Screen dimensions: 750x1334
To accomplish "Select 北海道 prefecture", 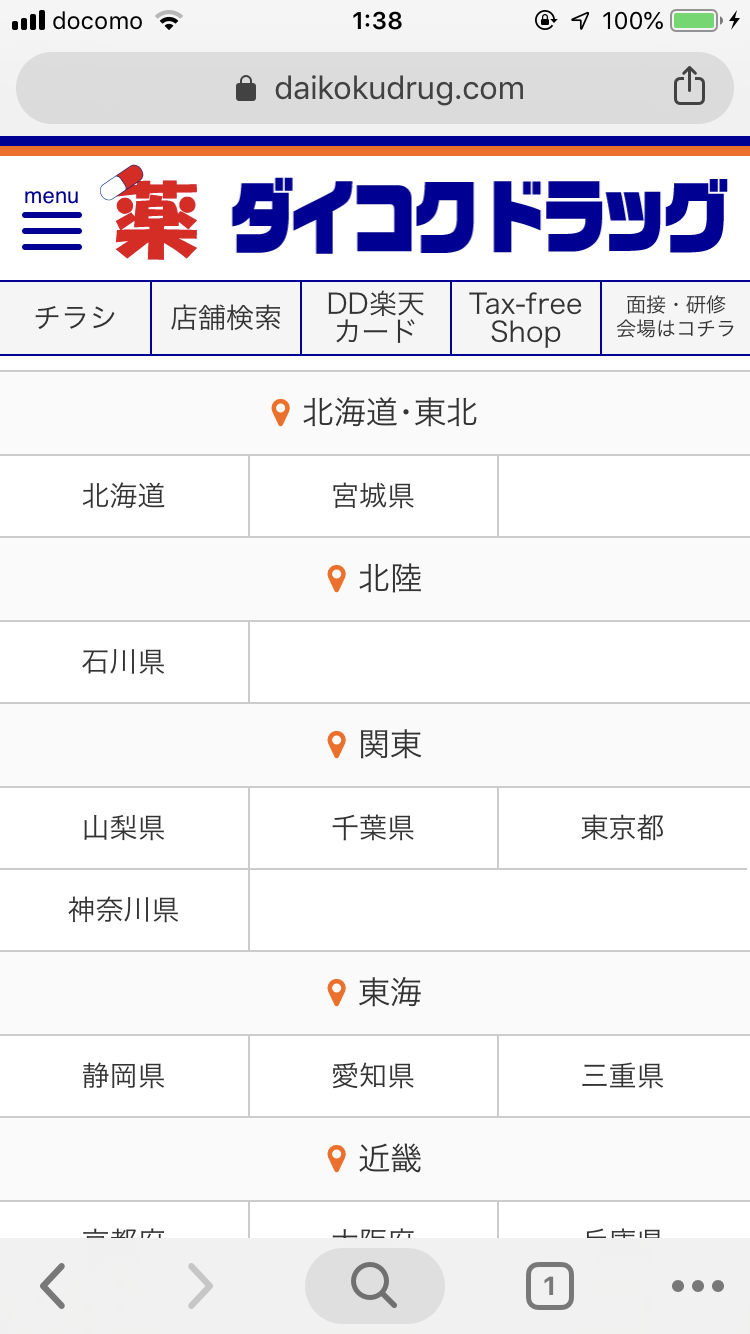I will click(x=124, y=496).
